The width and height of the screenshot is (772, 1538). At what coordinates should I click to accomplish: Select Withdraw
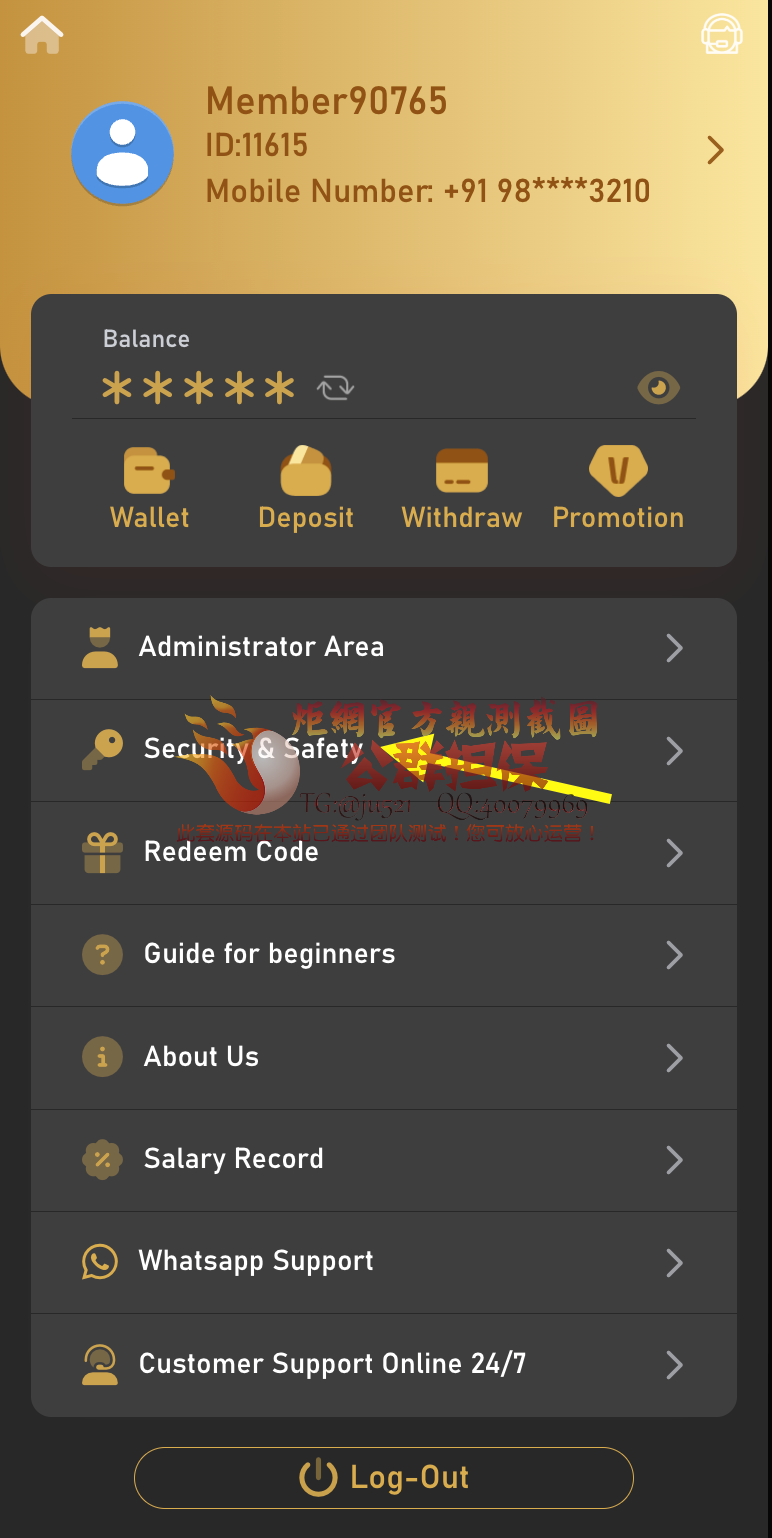(462, 489)
